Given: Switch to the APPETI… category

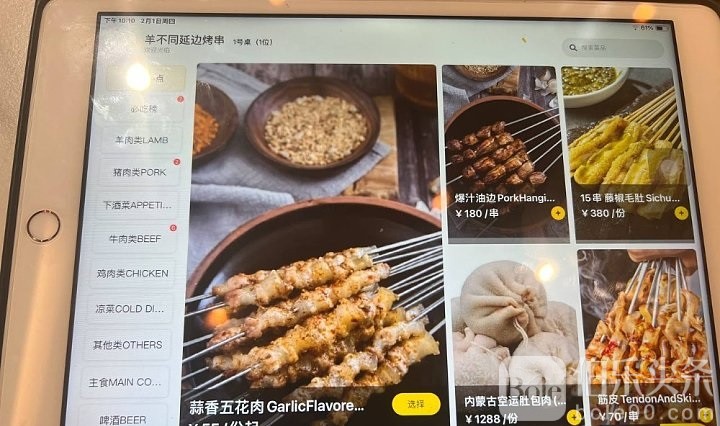Looking at the screenshot, I should pos(139,206).
